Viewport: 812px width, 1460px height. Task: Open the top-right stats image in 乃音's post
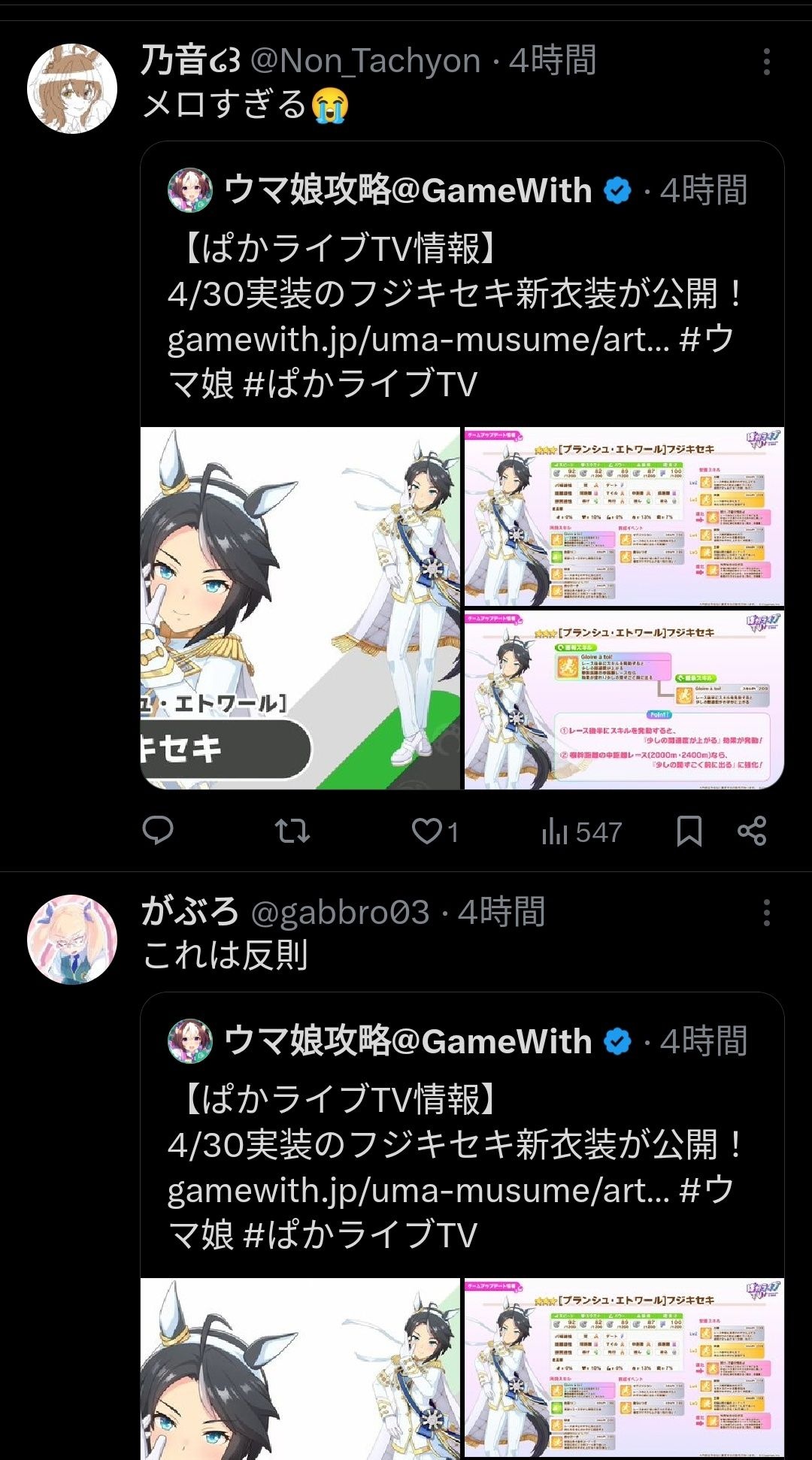624,517
